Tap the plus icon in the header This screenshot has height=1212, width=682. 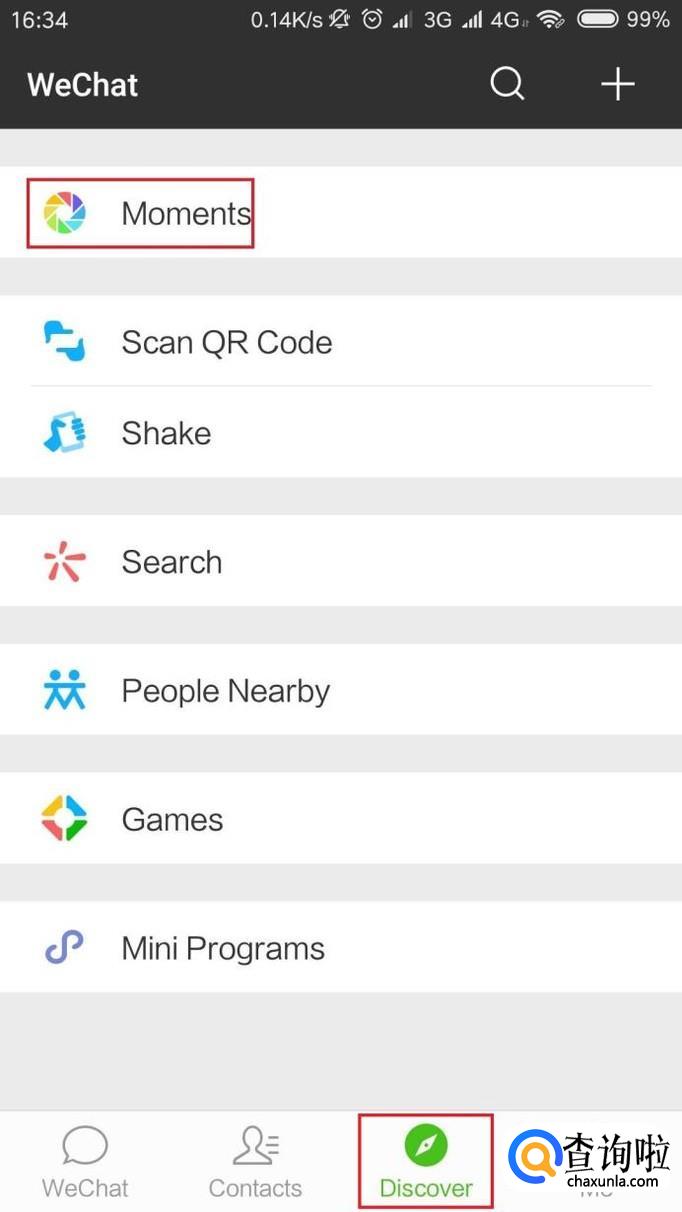pos(617,84)
